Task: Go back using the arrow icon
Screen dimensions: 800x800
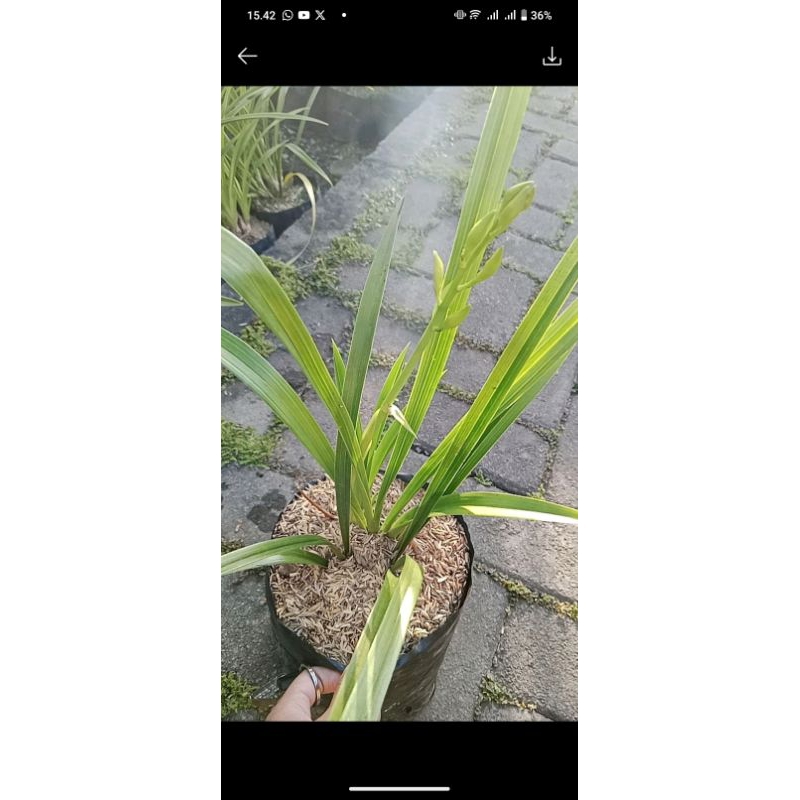Action: point(247,56)
